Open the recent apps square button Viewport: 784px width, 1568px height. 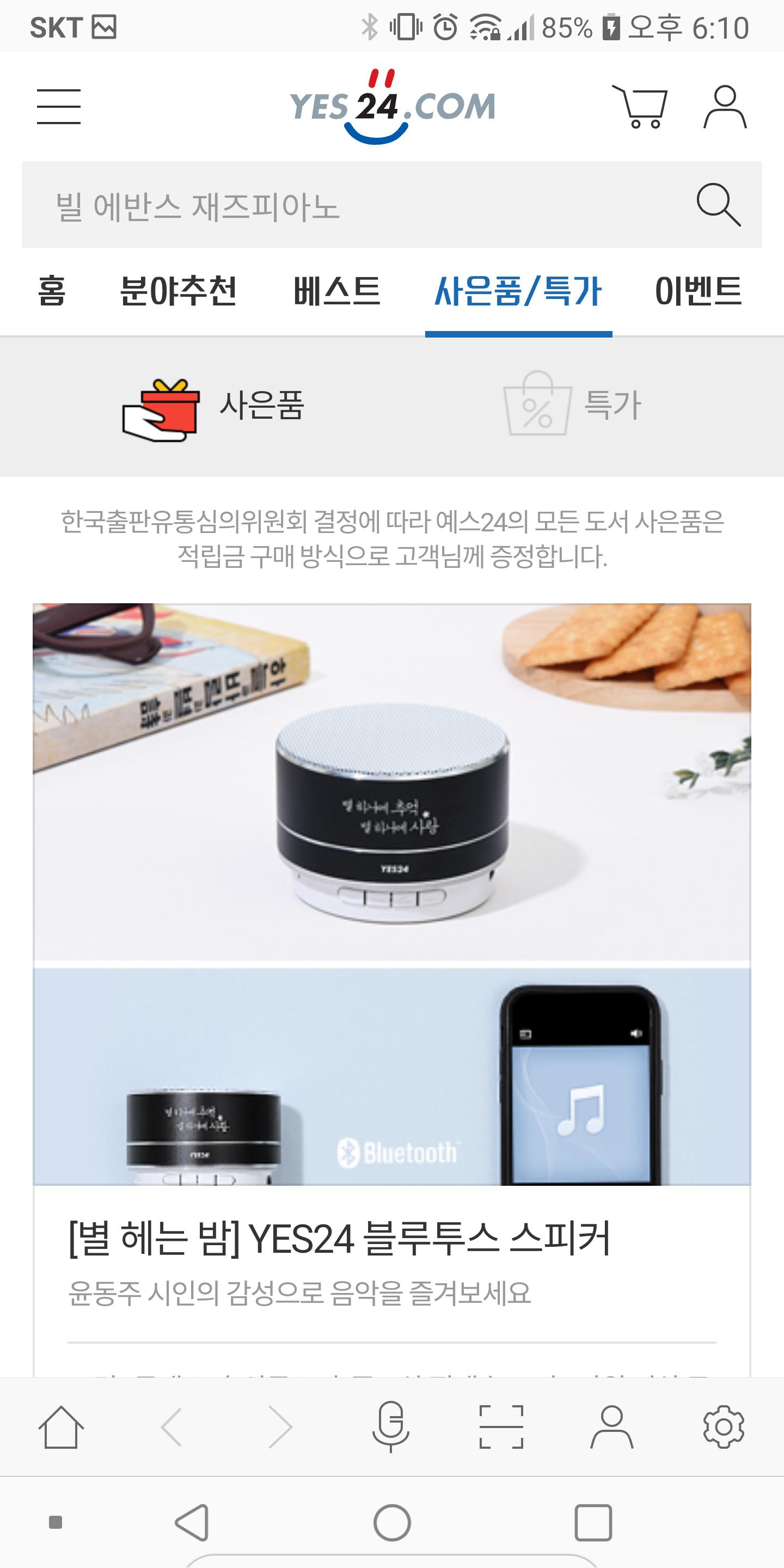pos(593,1522)
